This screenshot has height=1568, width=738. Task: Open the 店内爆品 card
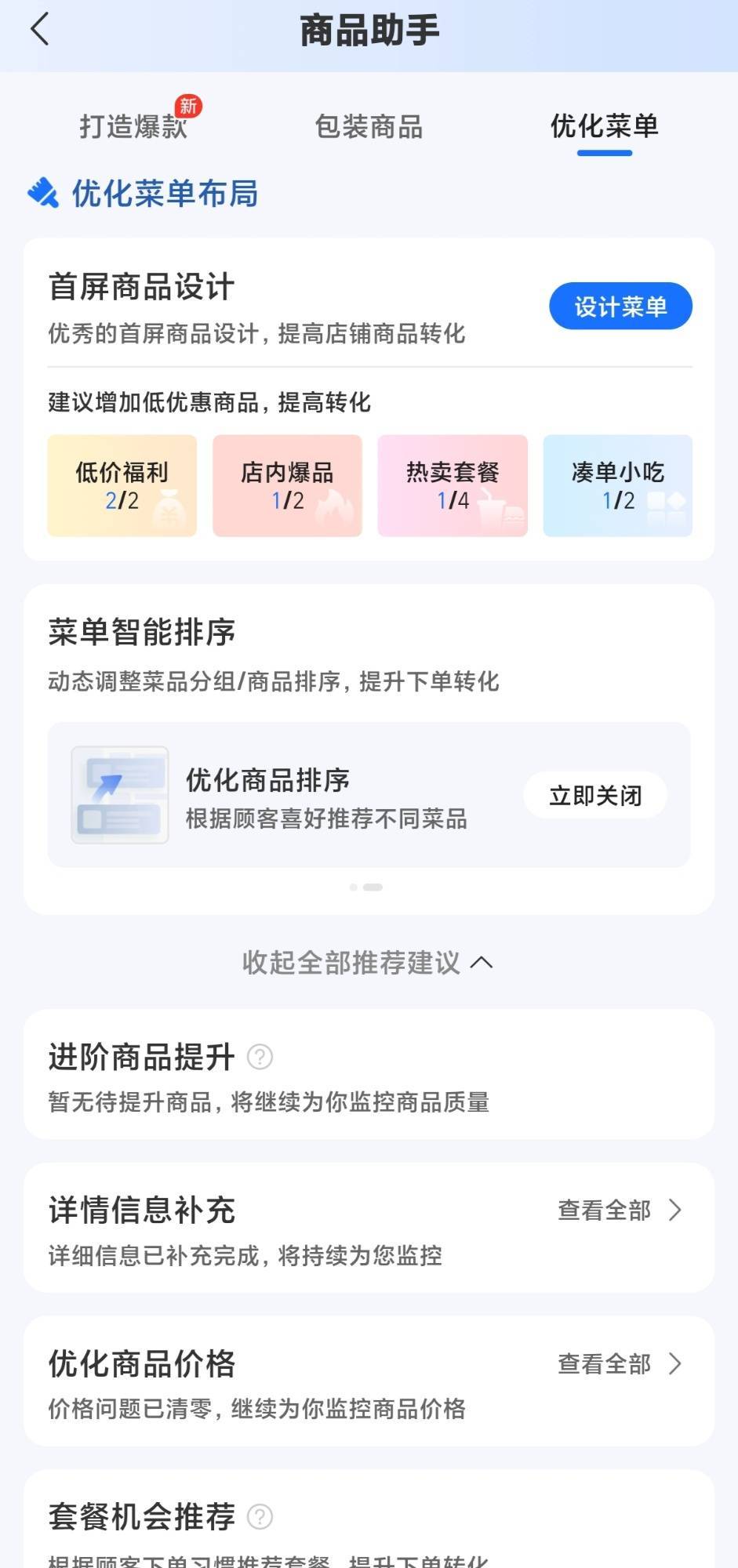[287, 486]
